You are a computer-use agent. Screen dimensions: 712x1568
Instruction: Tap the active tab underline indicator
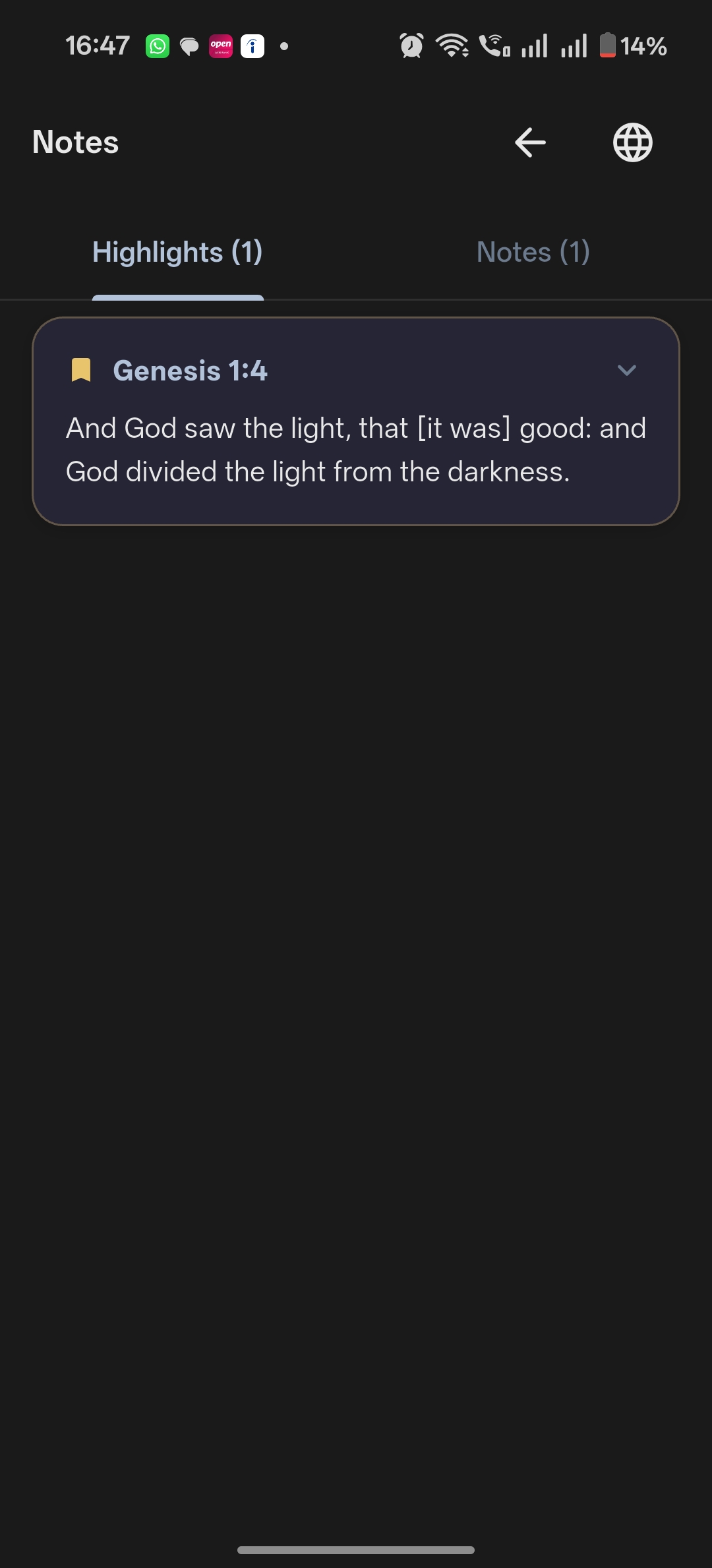coord(177,297)
